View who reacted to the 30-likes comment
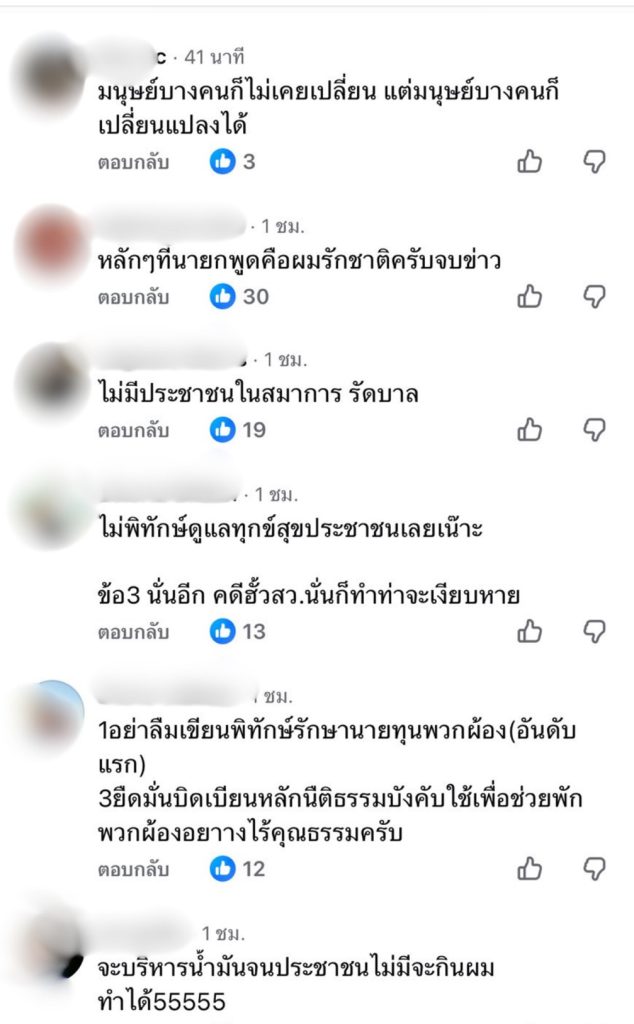Image resolution: width=634 pixels, height=1024 pixels. (240, 296)
